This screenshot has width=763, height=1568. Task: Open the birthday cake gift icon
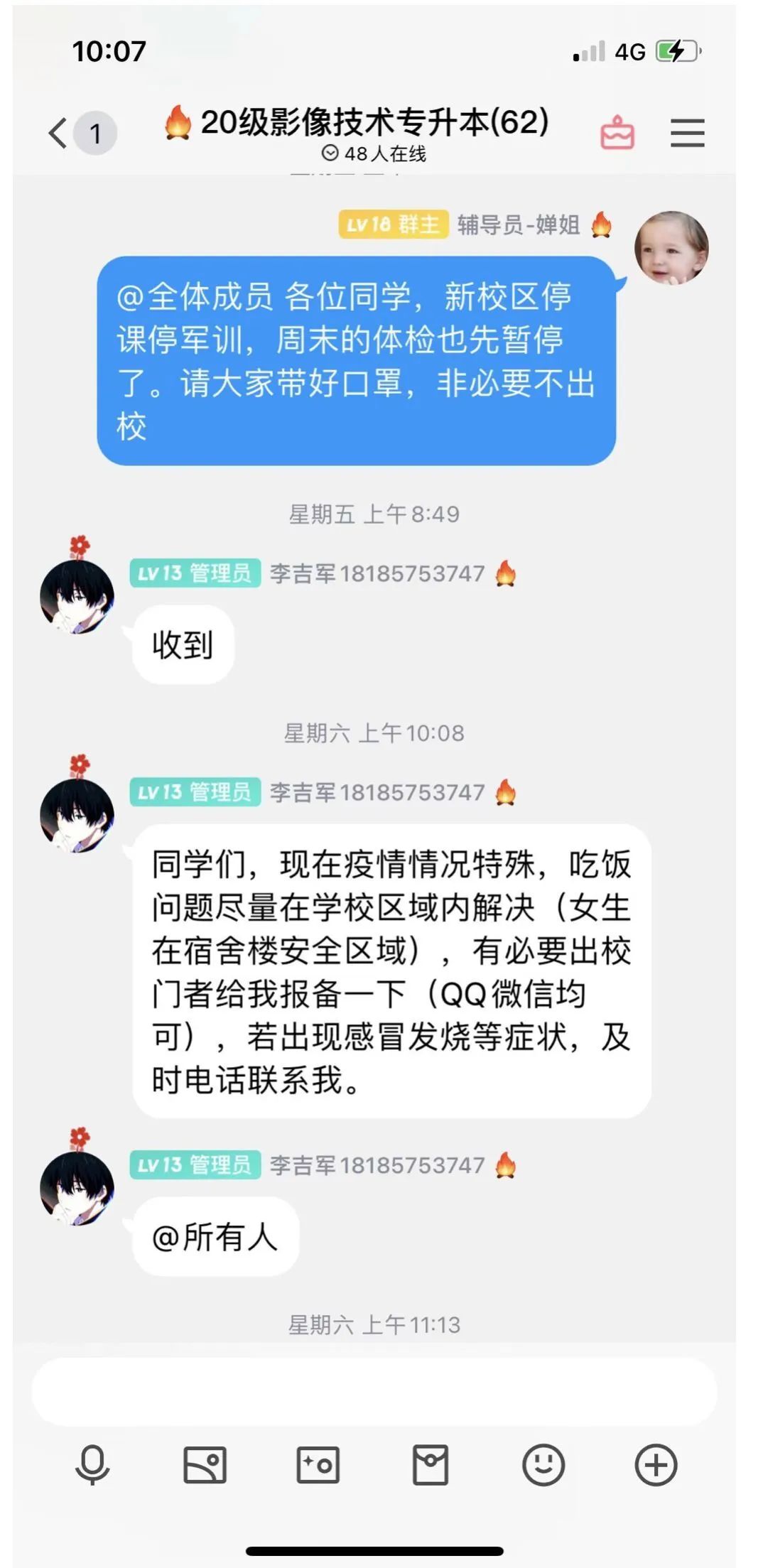[617, 133]
